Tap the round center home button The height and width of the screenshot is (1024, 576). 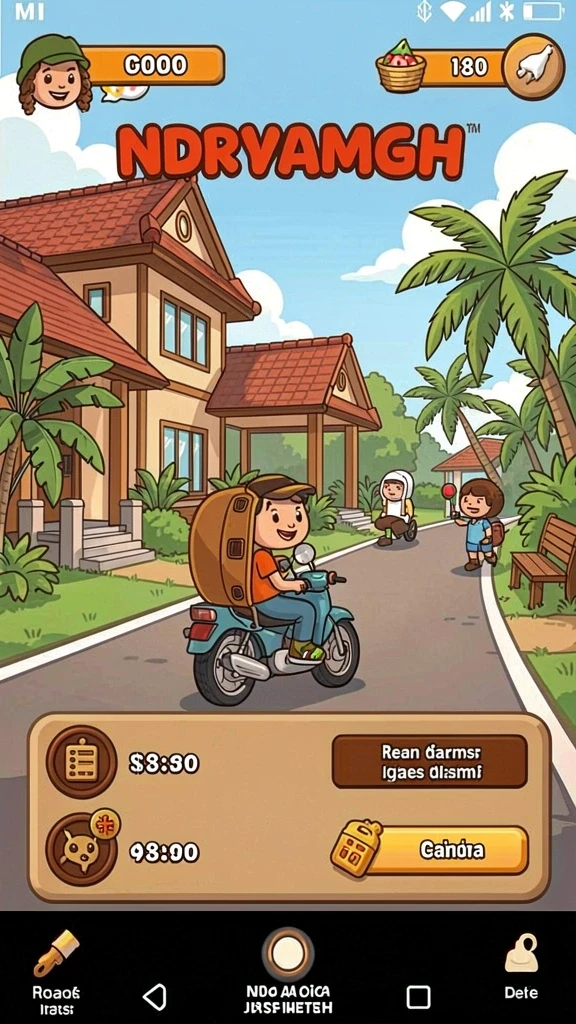coord(288,955)
